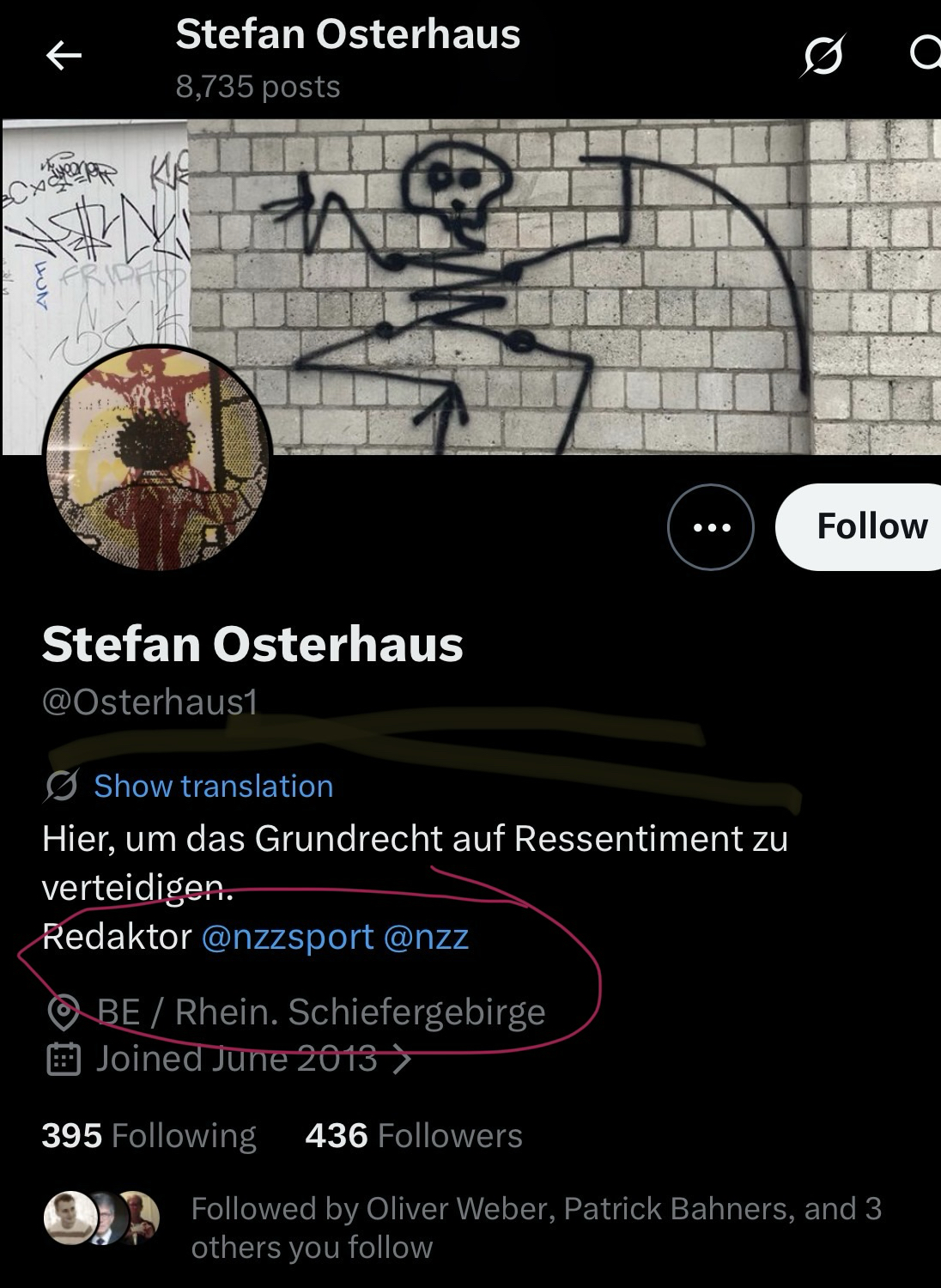Go back using the arrow
The image size is (941, 1288).
(64, 57)
